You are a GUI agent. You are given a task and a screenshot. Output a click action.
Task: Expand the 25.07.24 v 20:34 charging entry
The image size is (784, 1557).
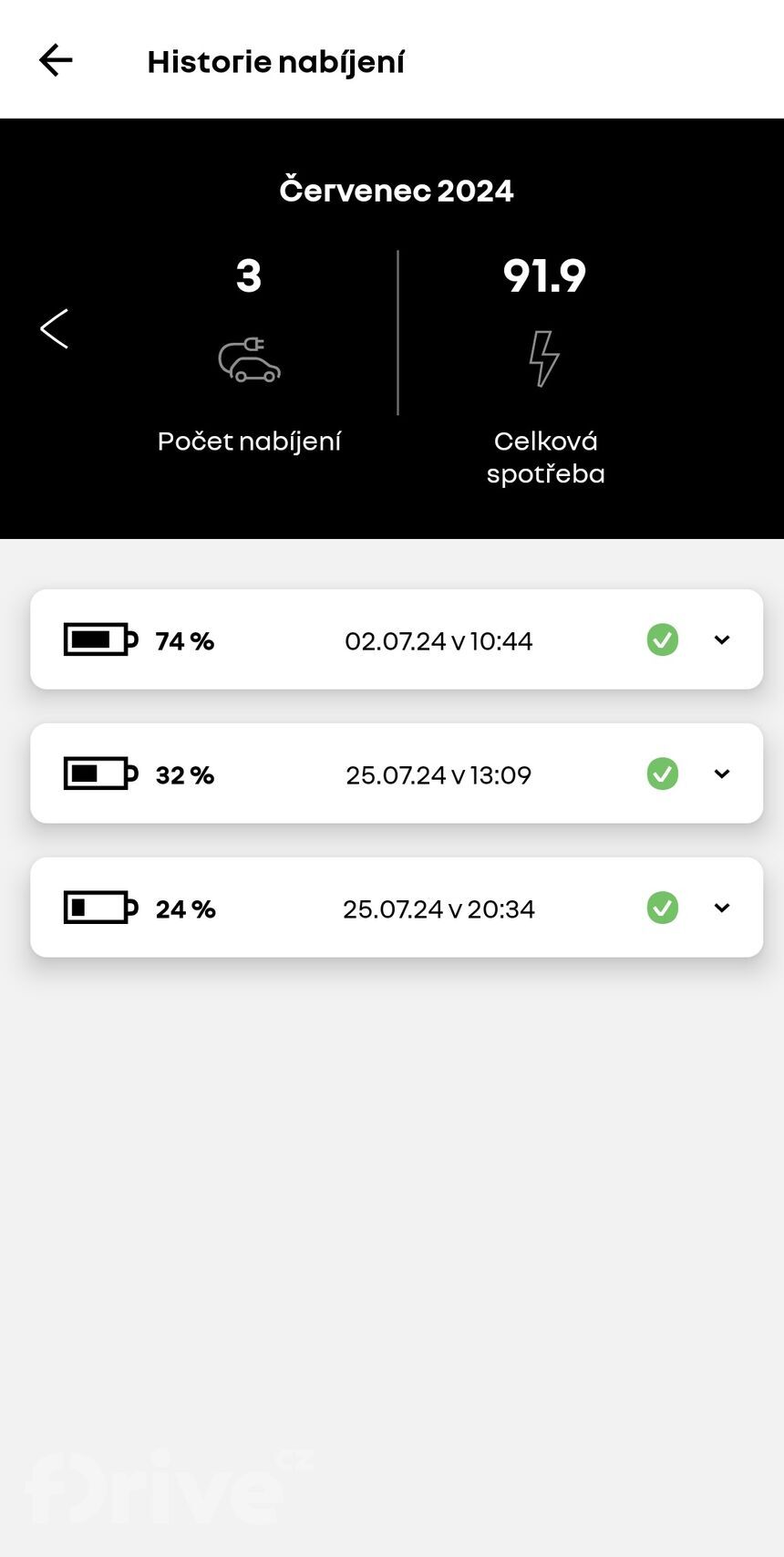tap(722, 908)
